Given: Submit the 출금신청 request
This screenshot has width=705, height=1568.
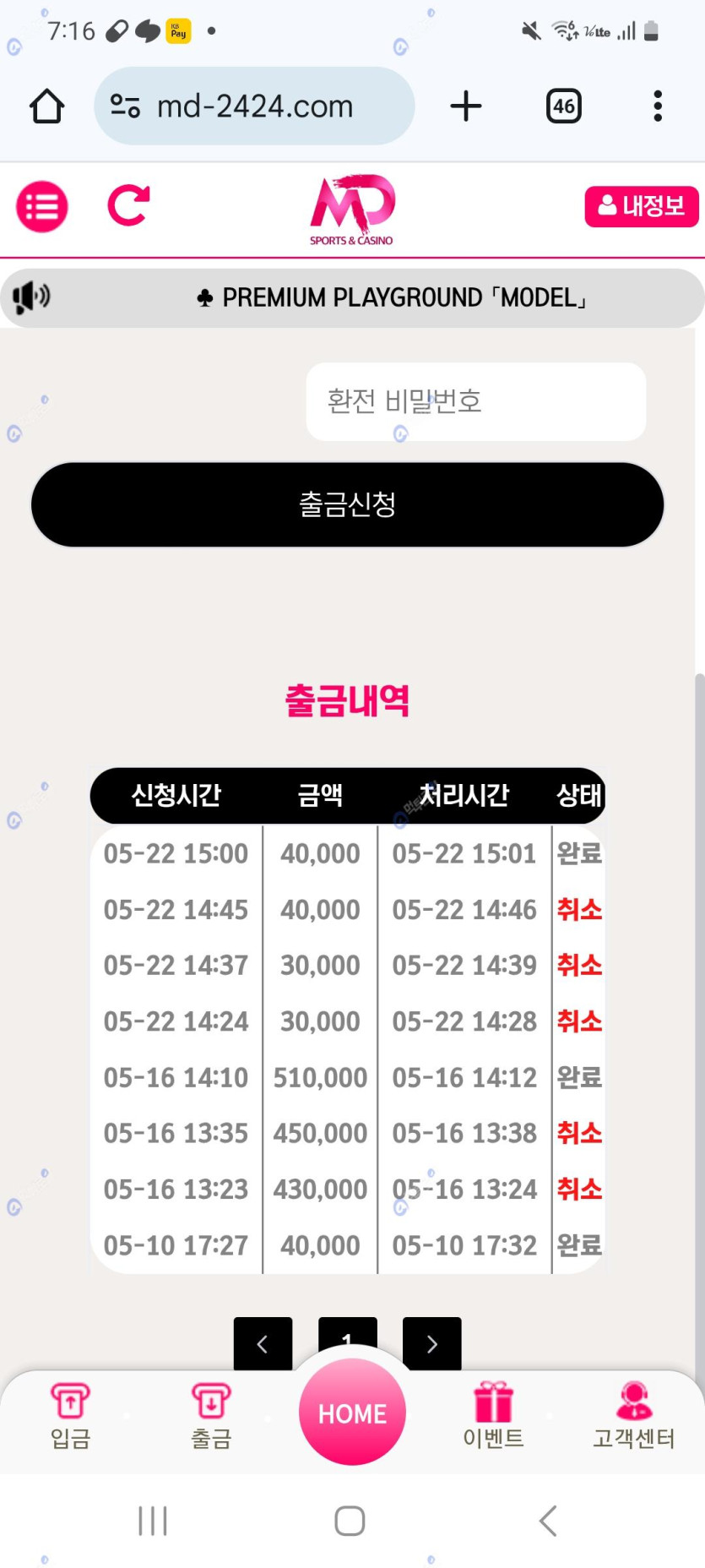Looking at the screenshot, I should pyautogui.click(x=347, y=504).
